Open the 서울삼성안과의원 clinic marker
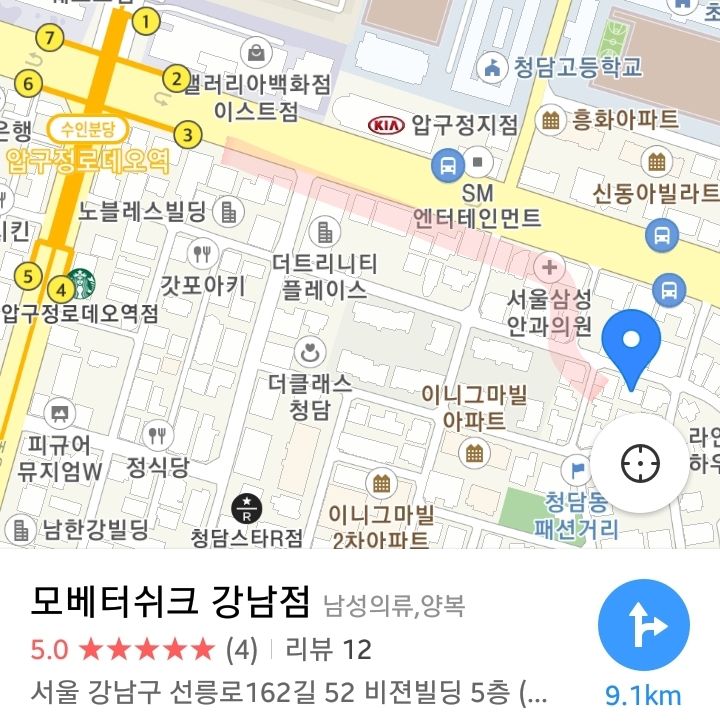Image resolution: width=720 pixels, height=721 pixels. point(548,268)
